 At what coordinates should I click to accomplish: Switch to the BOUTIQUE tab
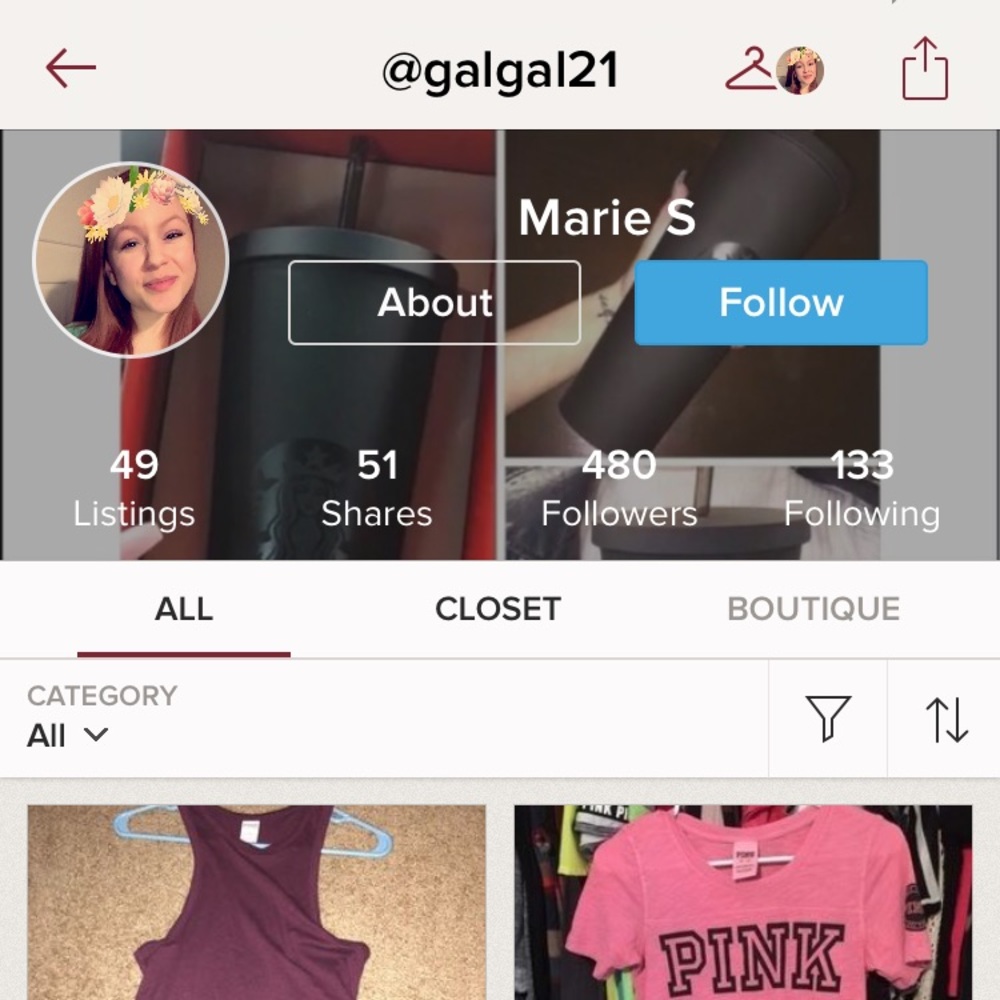tap(813, 609)
